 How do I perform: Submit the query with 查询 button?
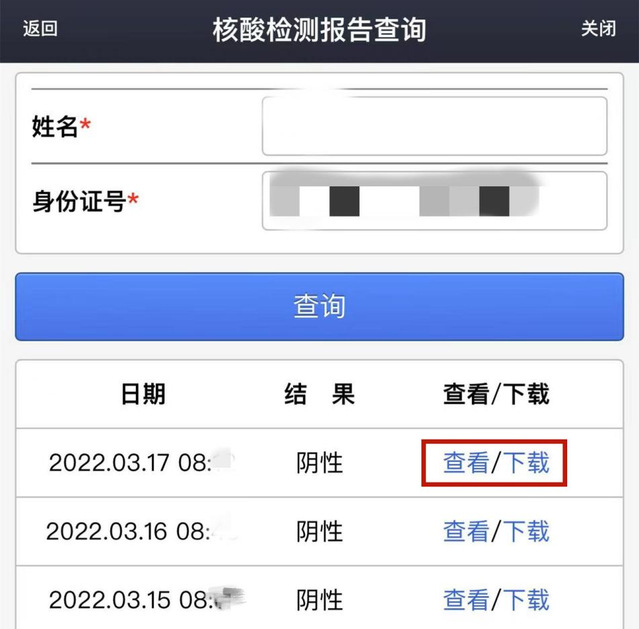(x=319, y=306)
